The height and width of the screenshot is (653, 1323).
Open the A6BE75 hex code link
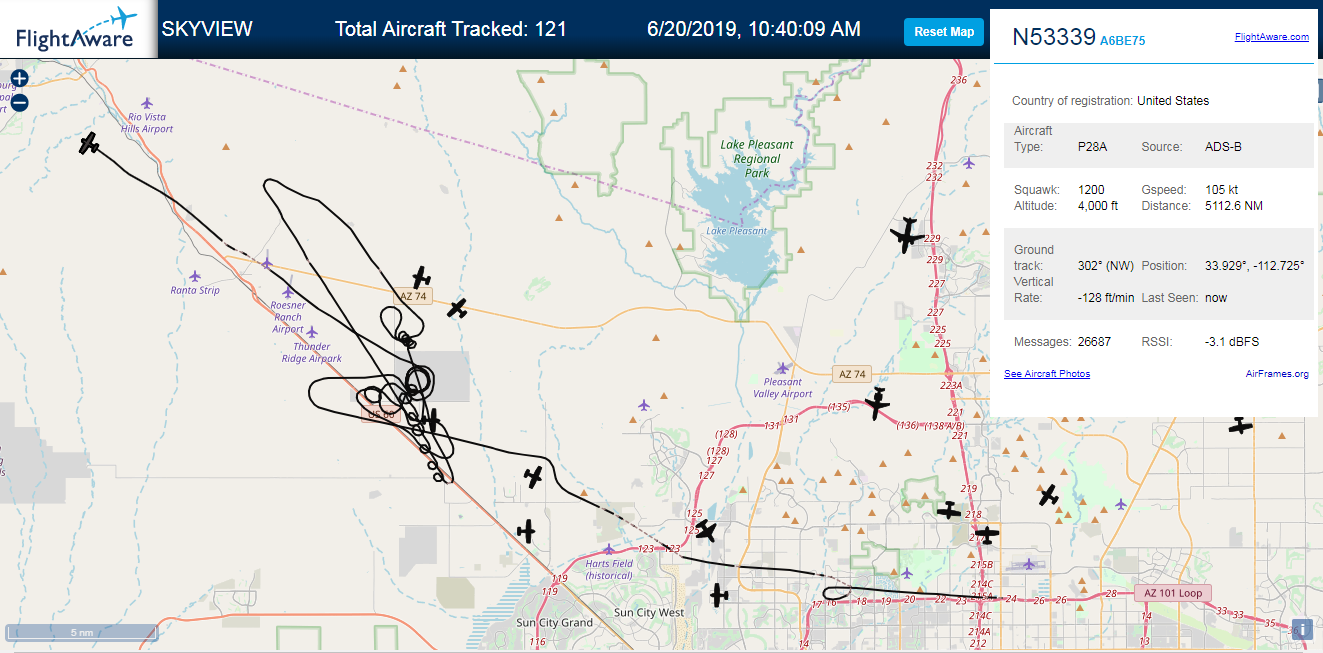point(1123,41)
